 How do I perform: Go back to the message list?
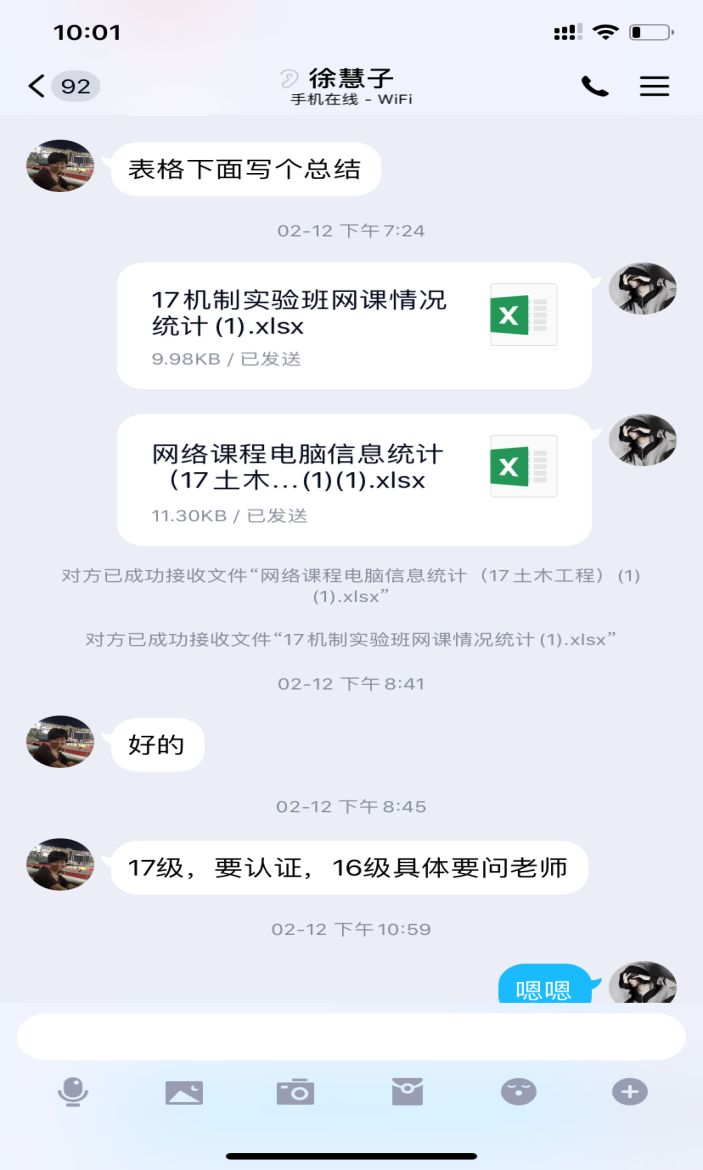(38, 86)
